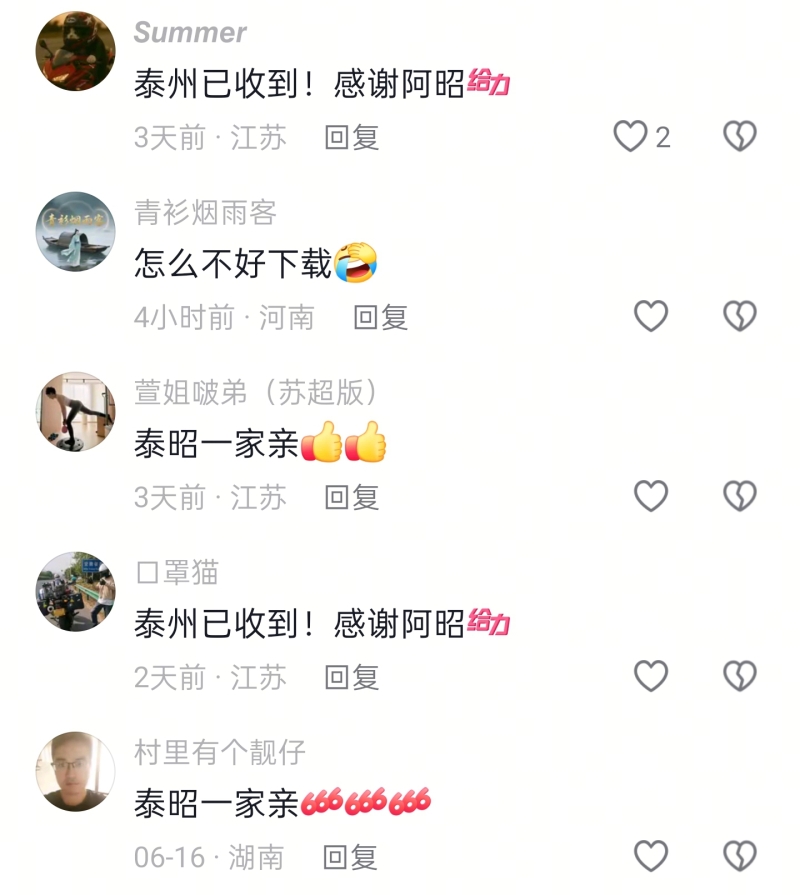This screenshot has height=895, width=800.
Task: Open 村里有个靓仔's profile avatar
Action: (76, 771)
